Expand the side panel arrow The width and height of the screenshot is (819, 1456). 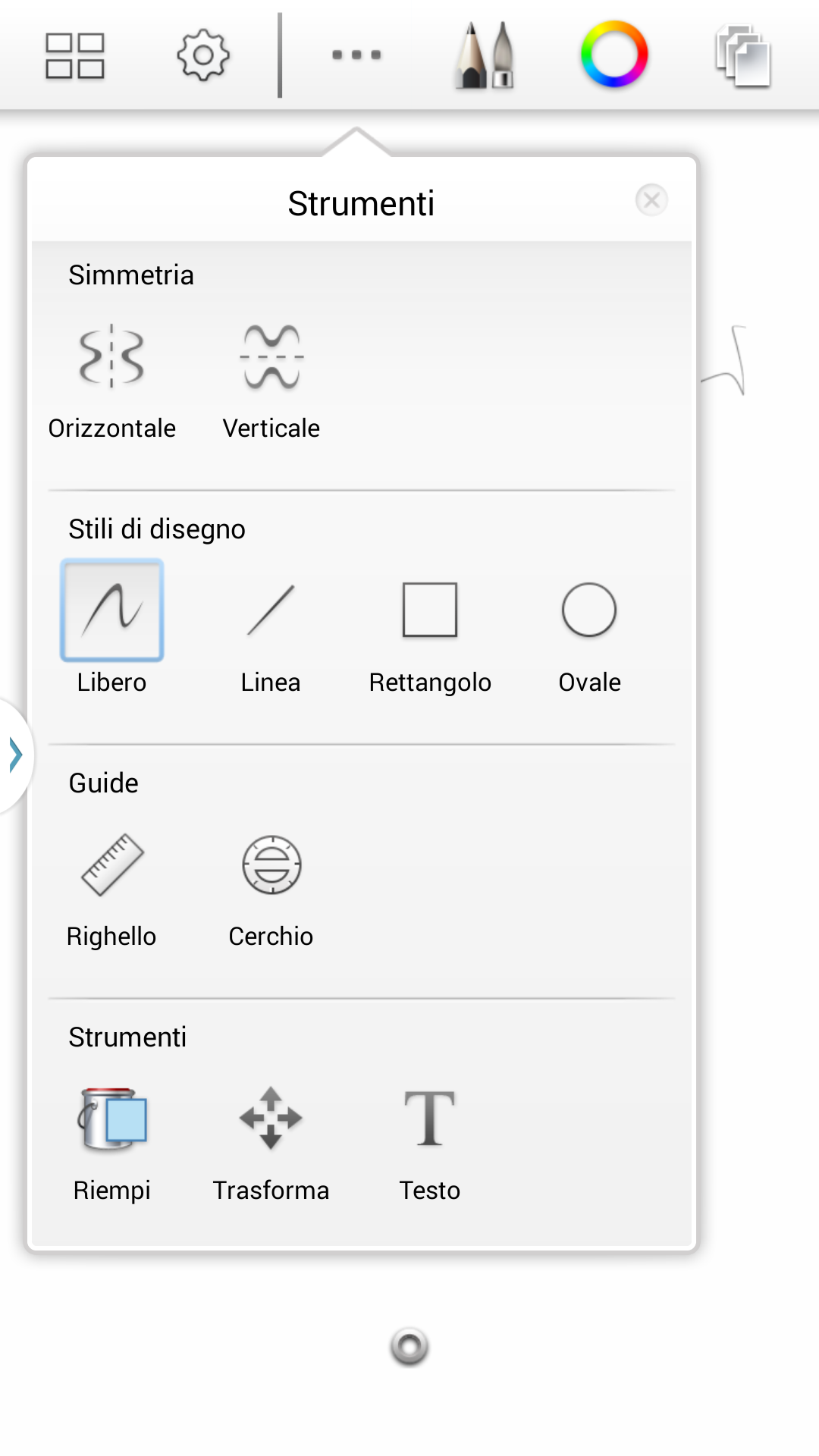point(15,755)
